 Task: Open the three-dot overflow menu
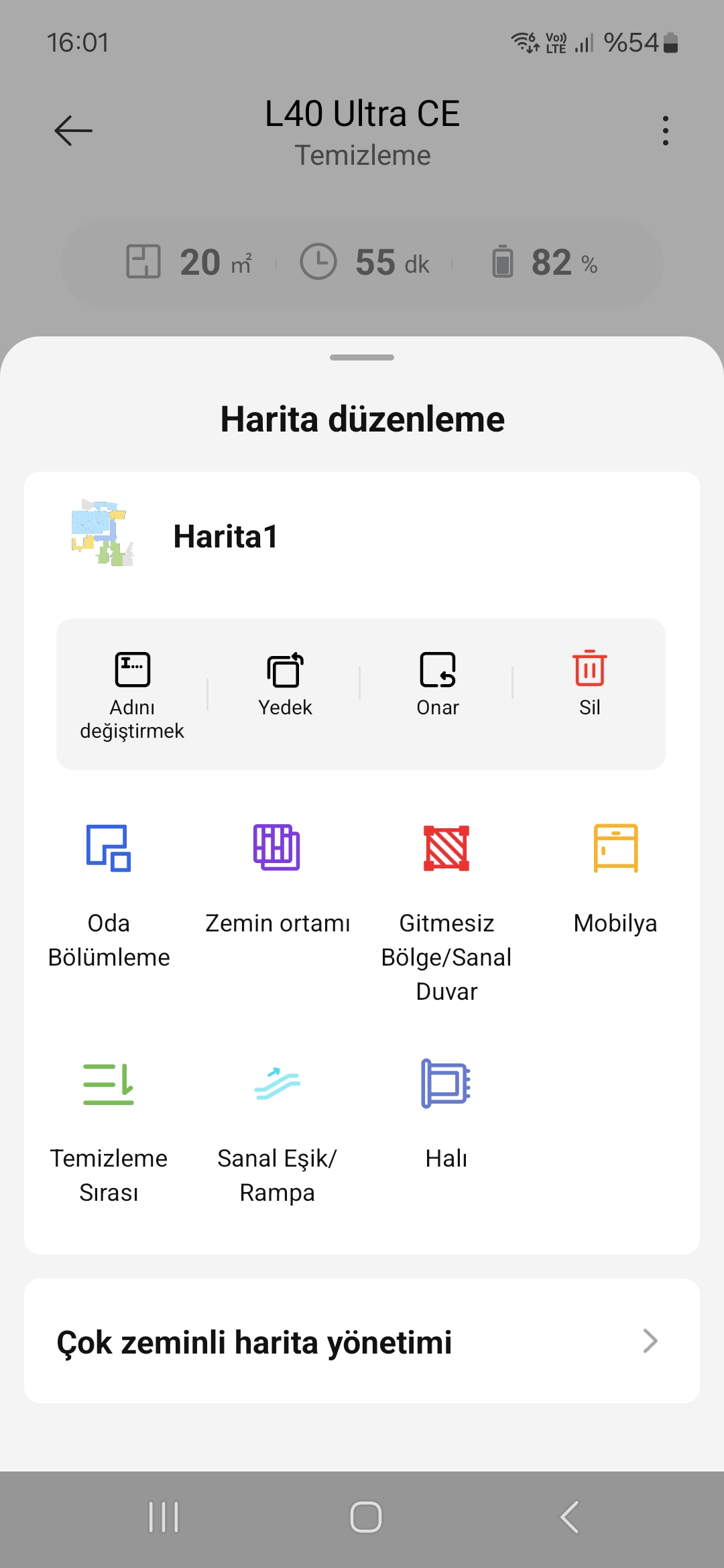665,130
